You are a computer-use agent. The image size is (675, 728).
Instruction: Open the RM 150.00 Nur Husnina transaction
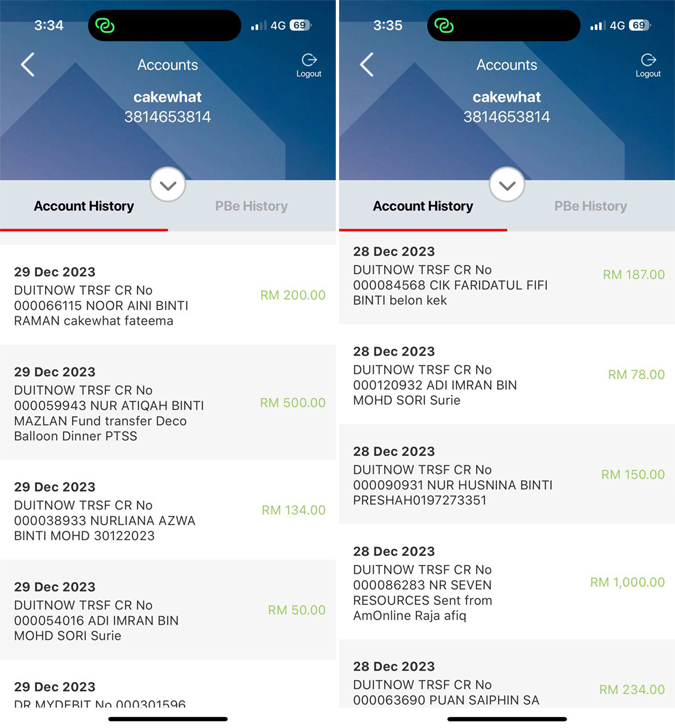click(507, 475)
